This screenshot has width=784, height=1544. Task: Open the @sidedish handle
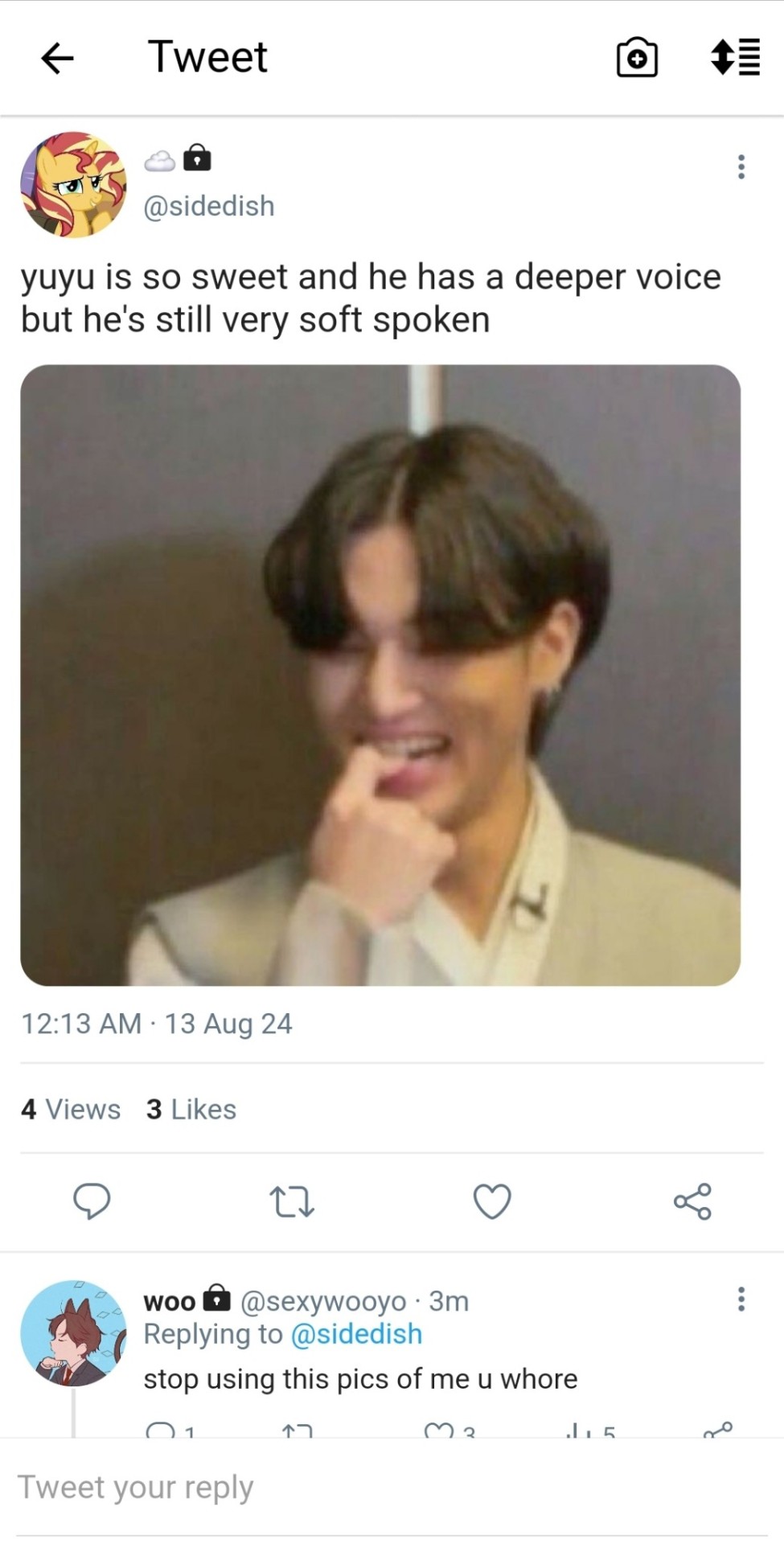pos(209,206)
